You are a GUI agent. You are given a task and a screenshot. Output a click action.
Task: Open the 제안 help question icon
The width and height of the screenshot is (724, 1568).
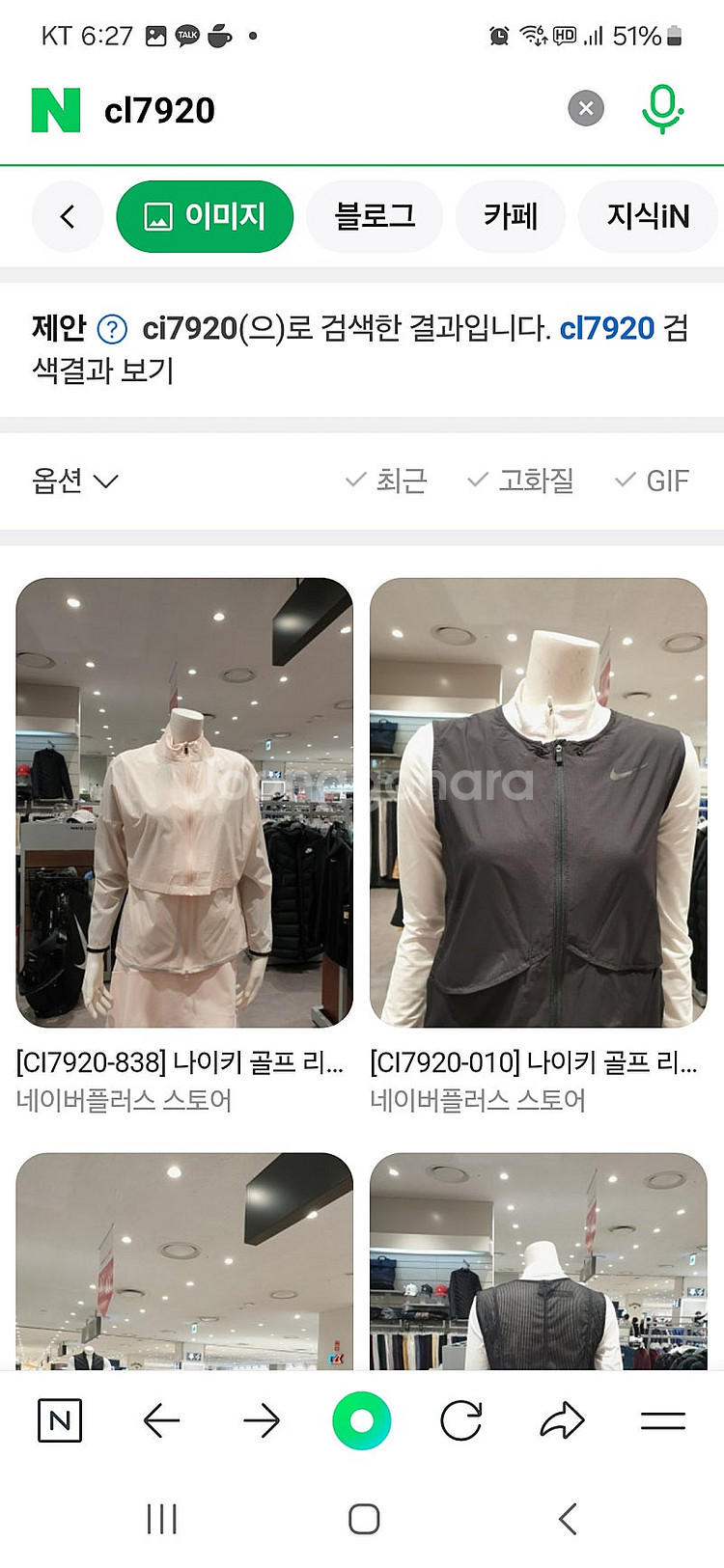tap(113, 330)
